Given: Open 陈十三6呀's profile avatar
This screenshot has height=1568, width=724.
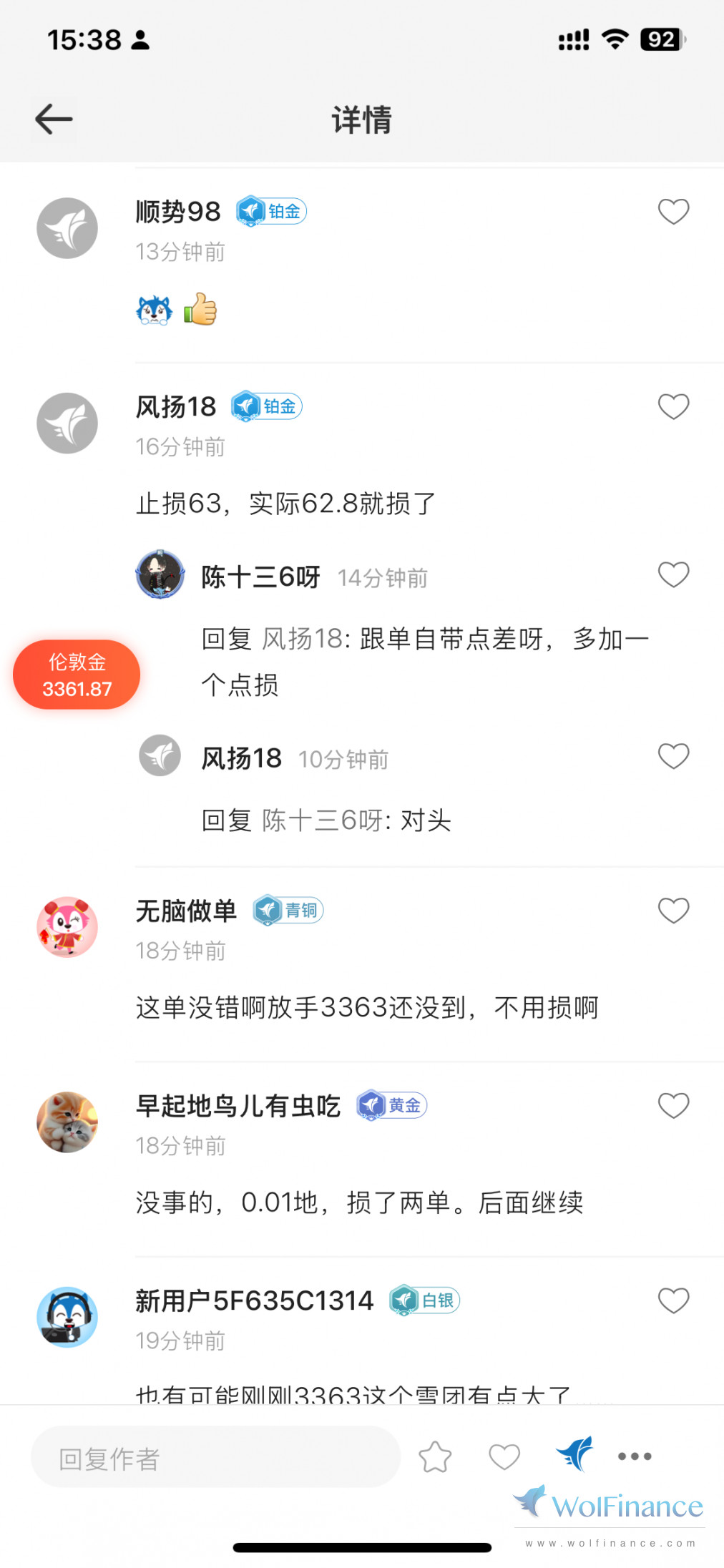Looking at the screenshot, I should tap(160, 574).
